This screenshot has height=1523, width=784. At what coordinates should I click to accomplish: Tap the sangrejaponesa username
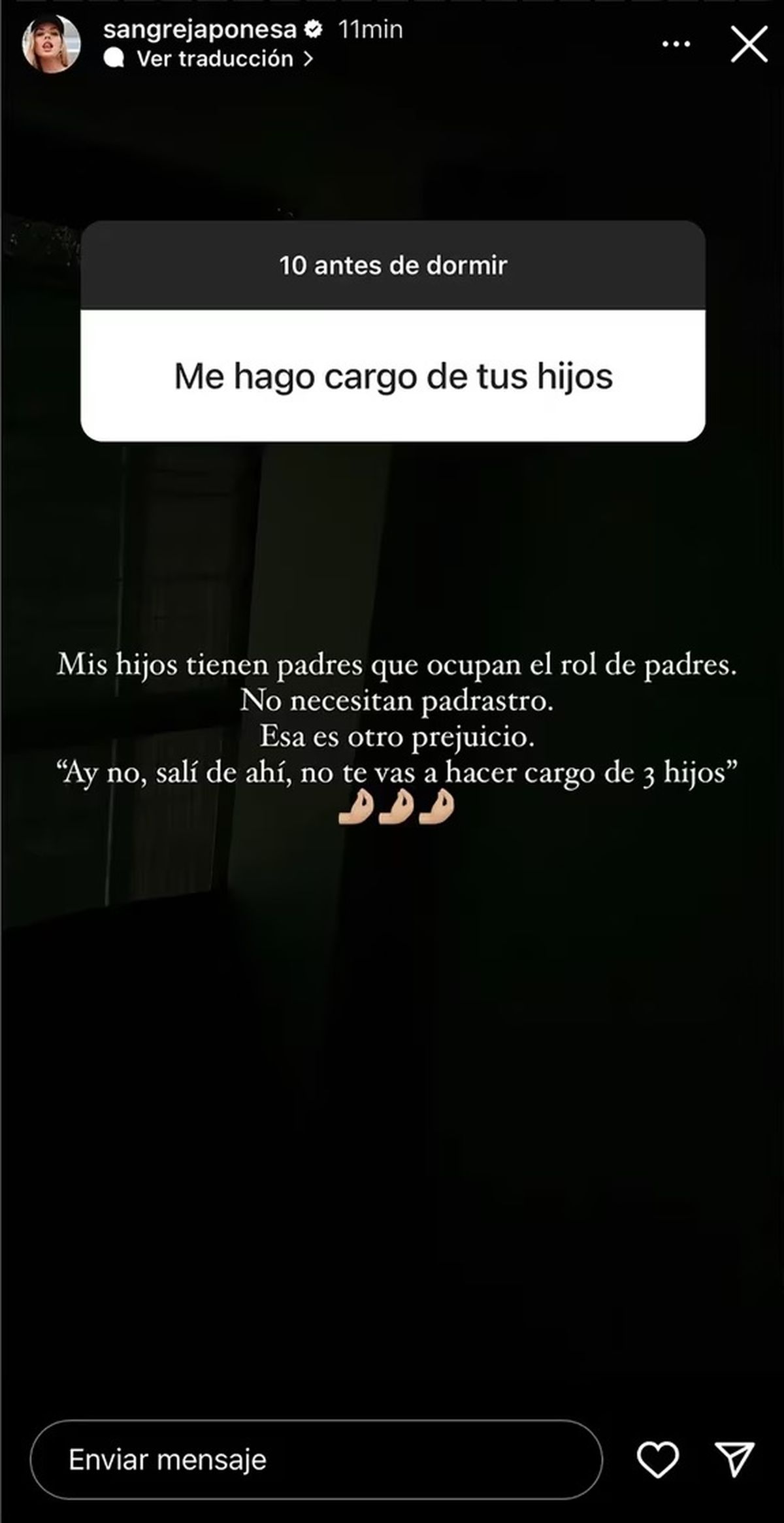click(x=199, y=29)
